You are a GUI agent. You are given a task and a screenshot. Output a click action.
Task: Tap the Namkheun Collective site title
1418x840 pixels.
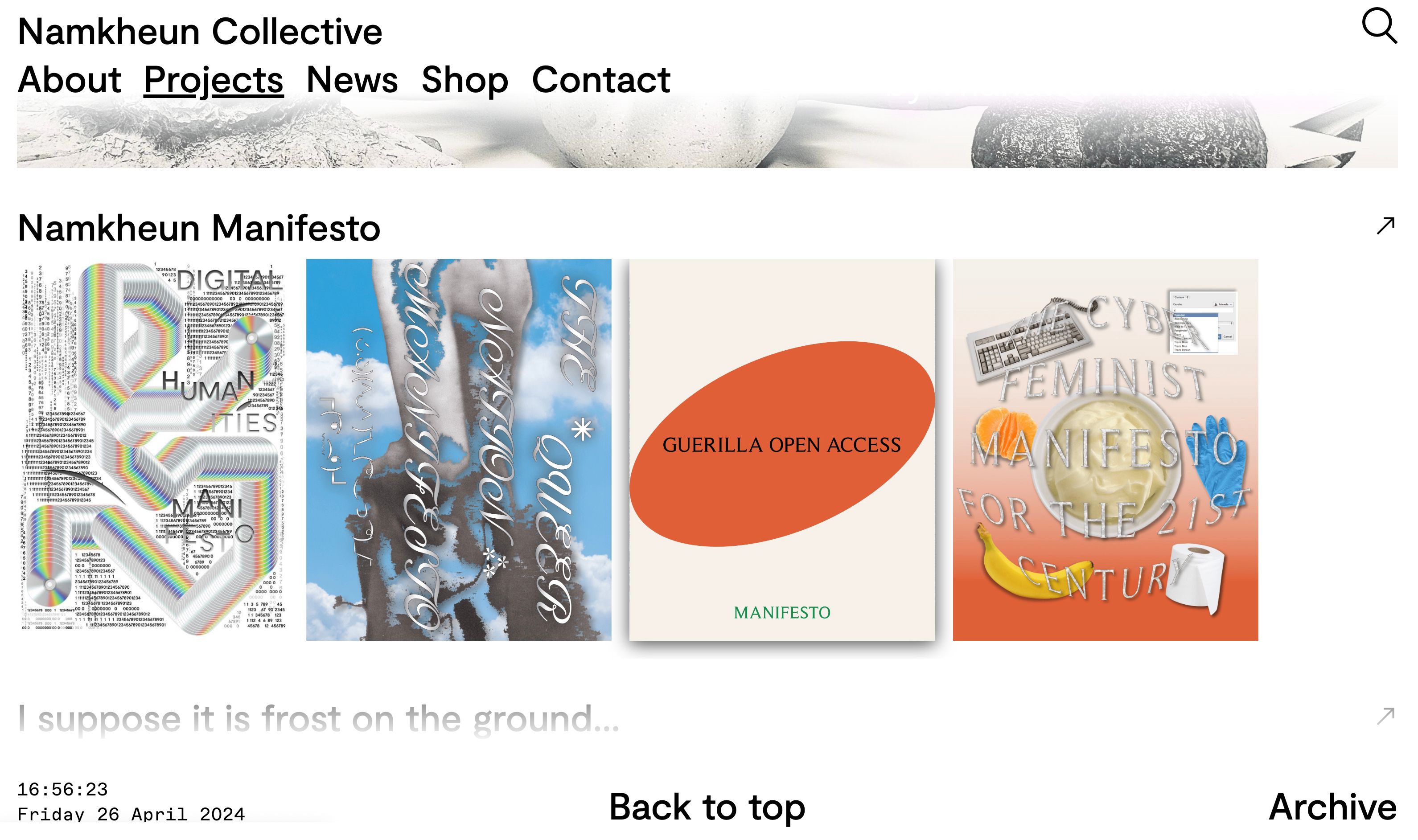coord(200,31)
